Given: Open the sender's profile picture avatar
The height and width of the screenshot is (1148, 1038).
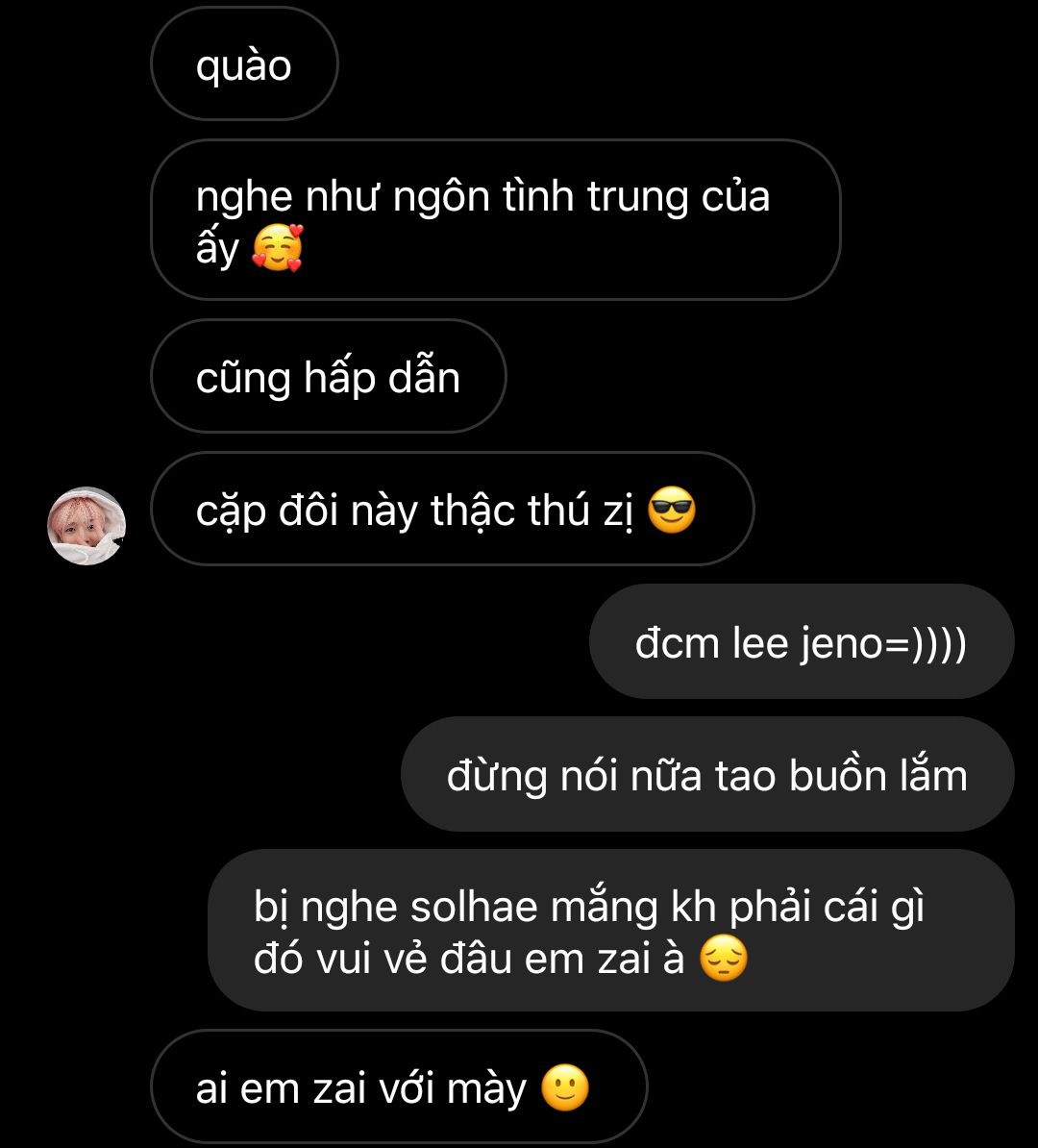Looking at the screenshot, I should [x=86, y=526].
